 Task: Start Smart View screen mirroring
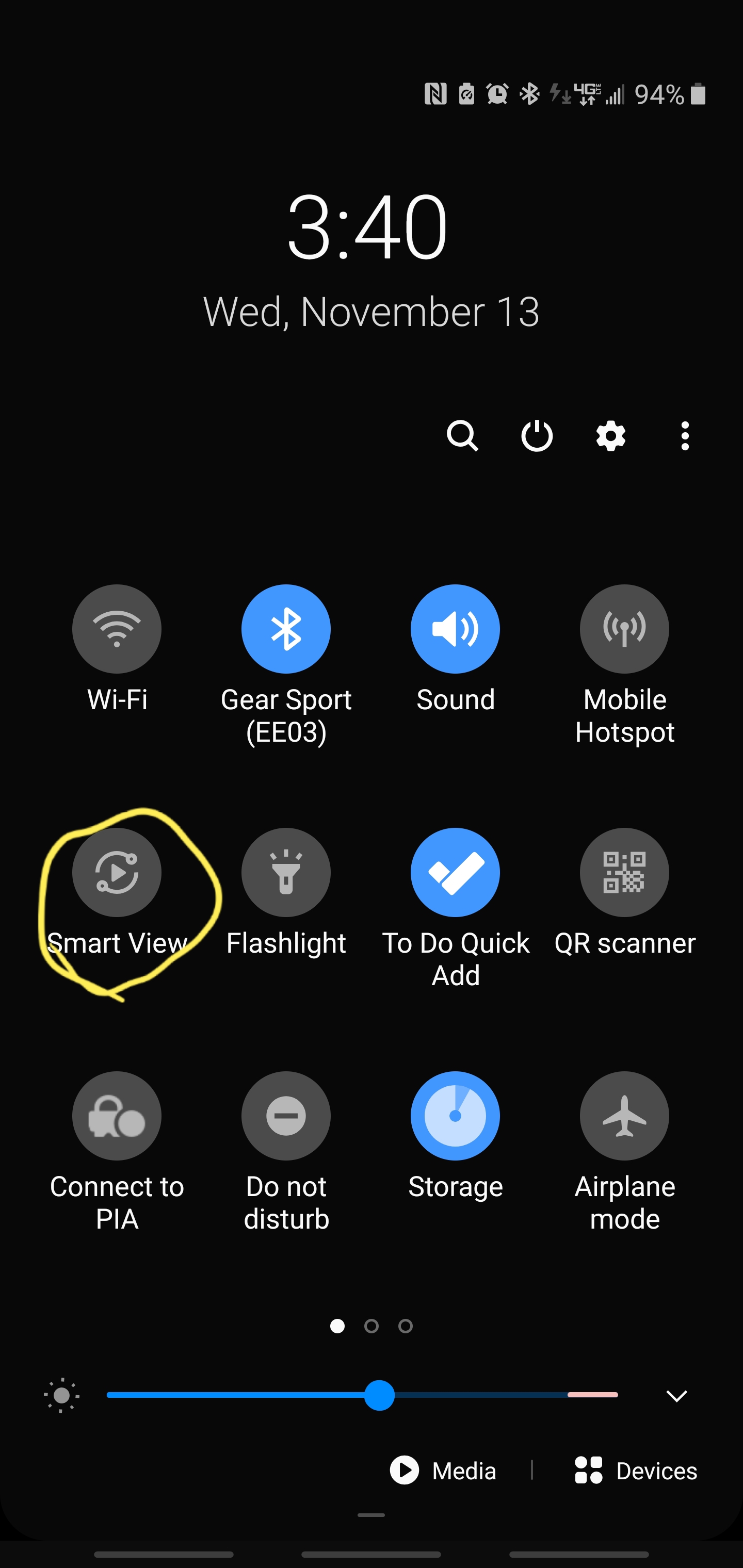click(x=117, y=873)
